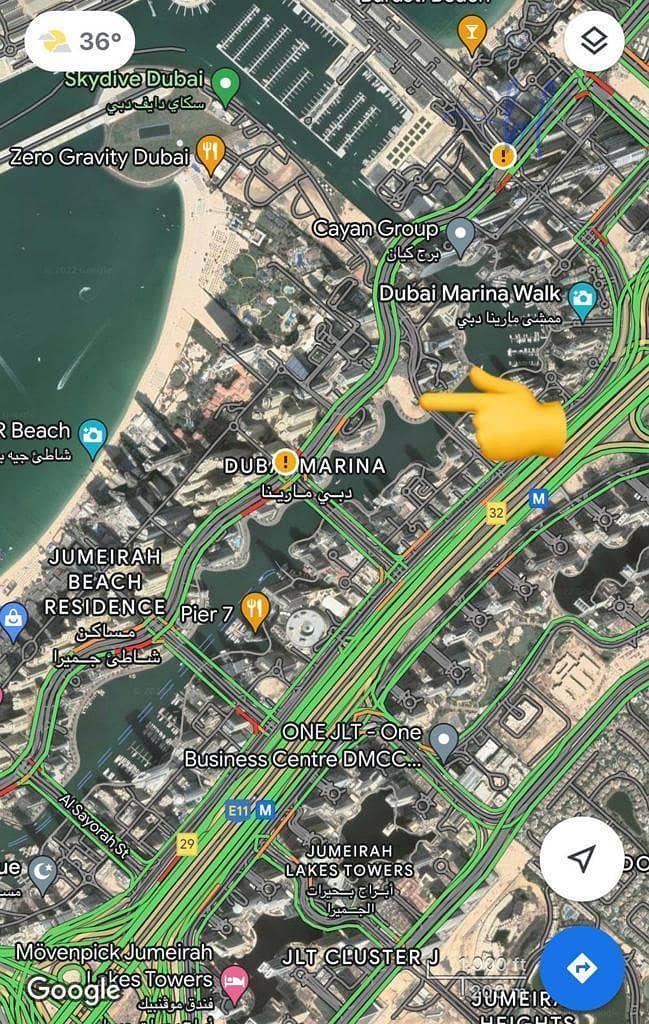Open the Dubai Marina Walk photo pin
This screenshot has width=649, height=1024.
pos(582,297)
